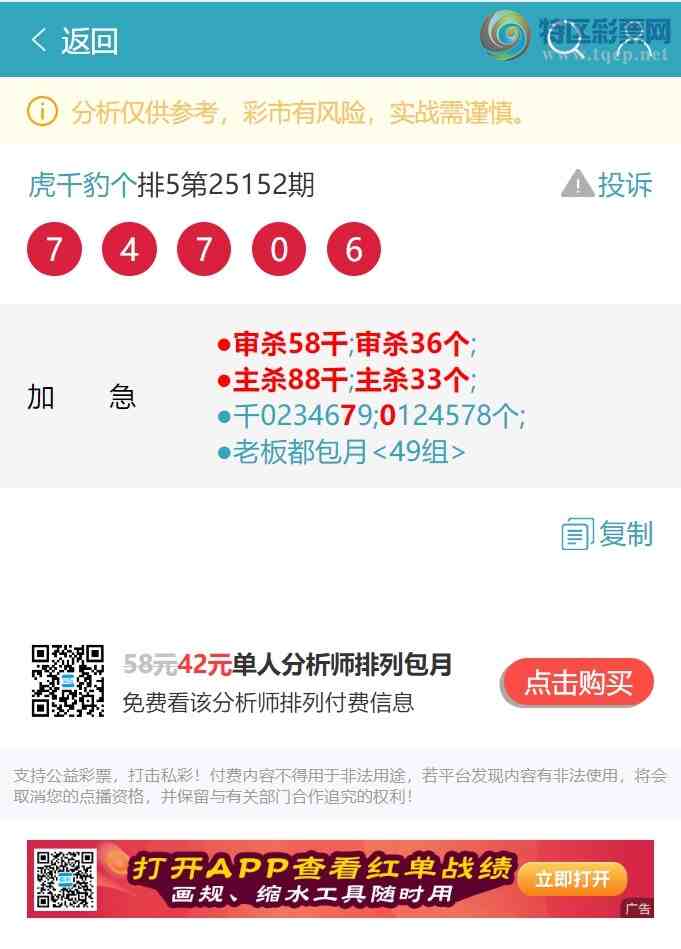Tap 立即打开 on the app banner
The width and height of the screenshot is (681, 949).
coord(572,879)
